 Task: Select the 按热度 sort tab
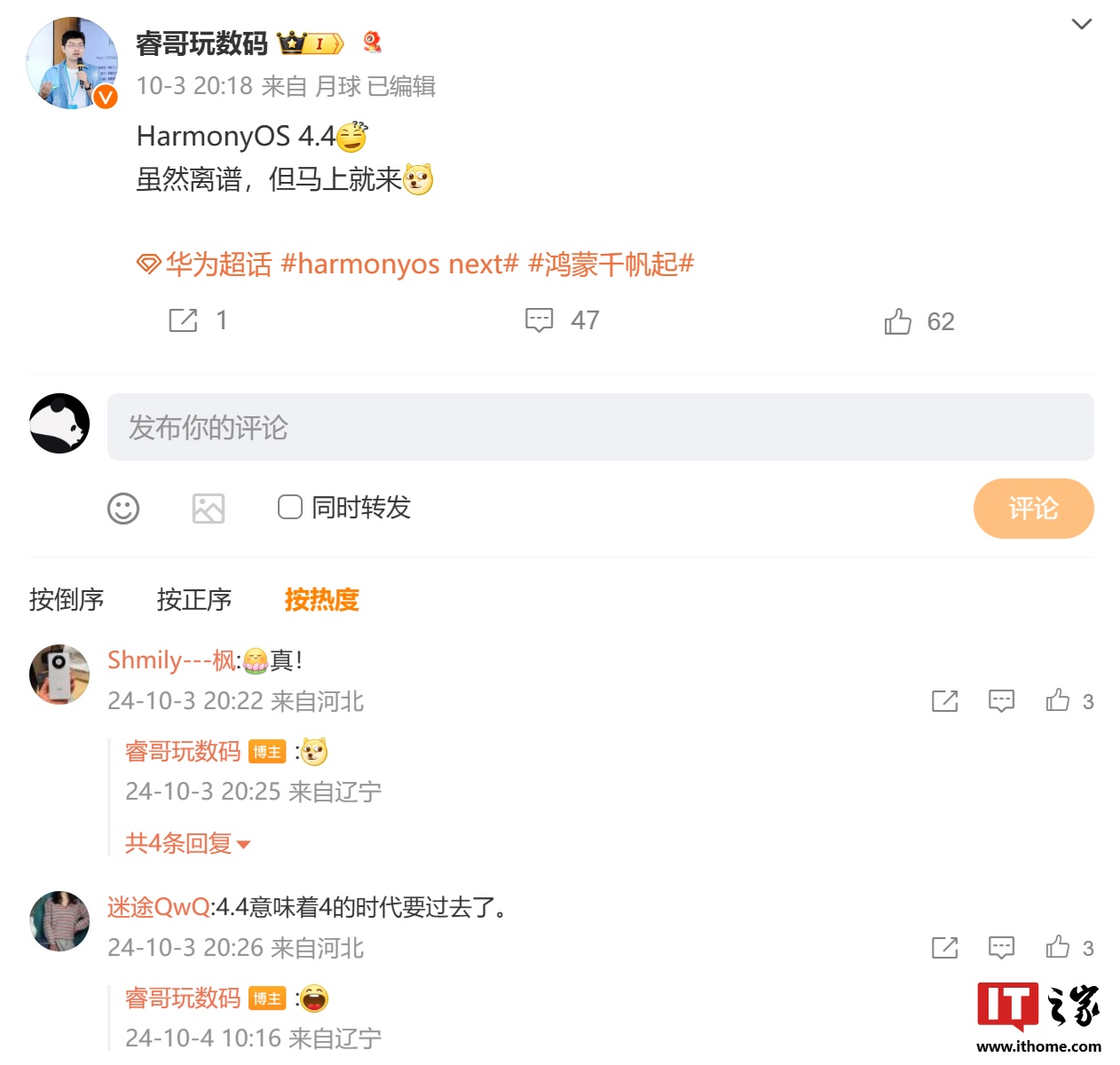click(x=321, y=600)
